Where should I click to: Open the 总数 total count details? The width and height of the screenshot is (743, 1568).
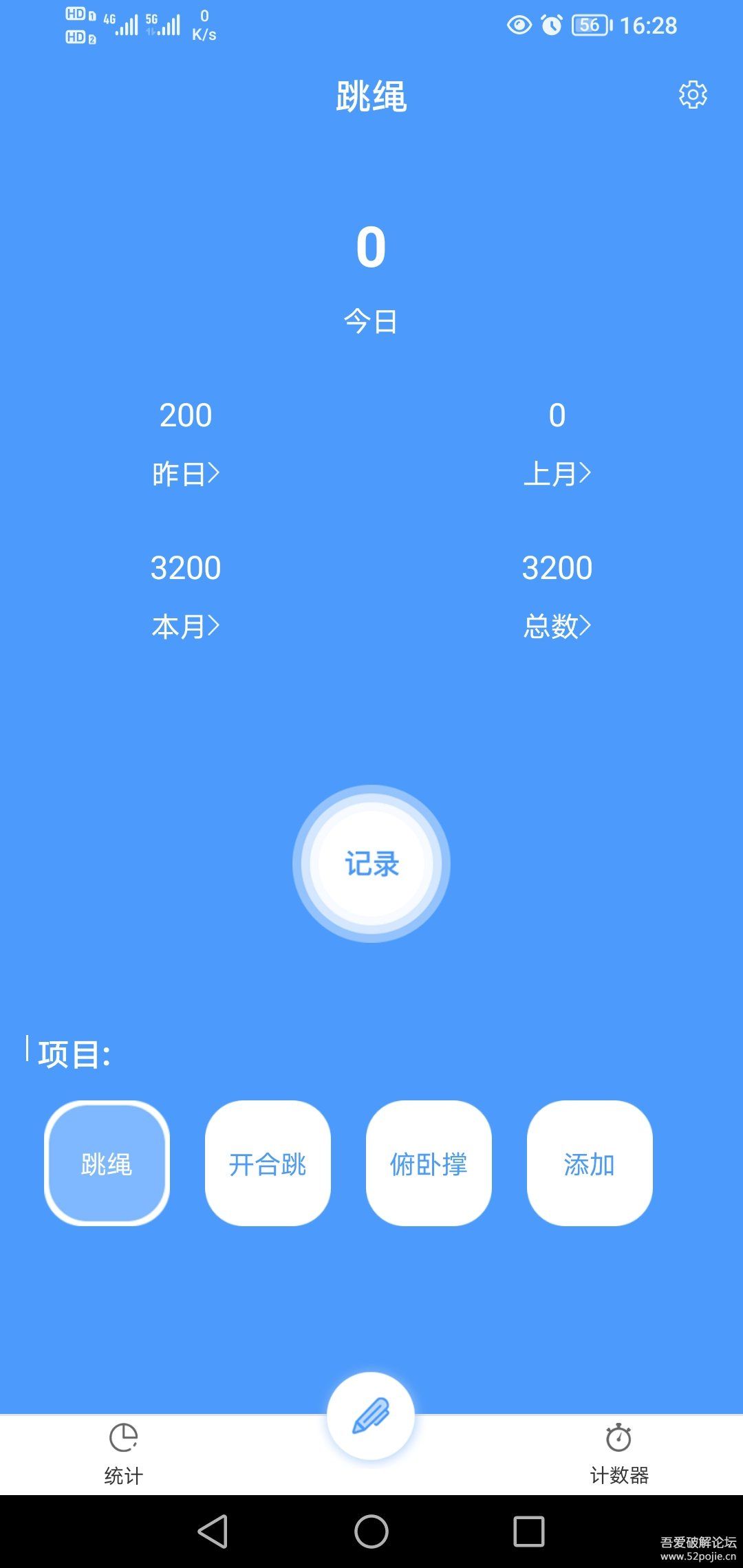pos(556,624)
